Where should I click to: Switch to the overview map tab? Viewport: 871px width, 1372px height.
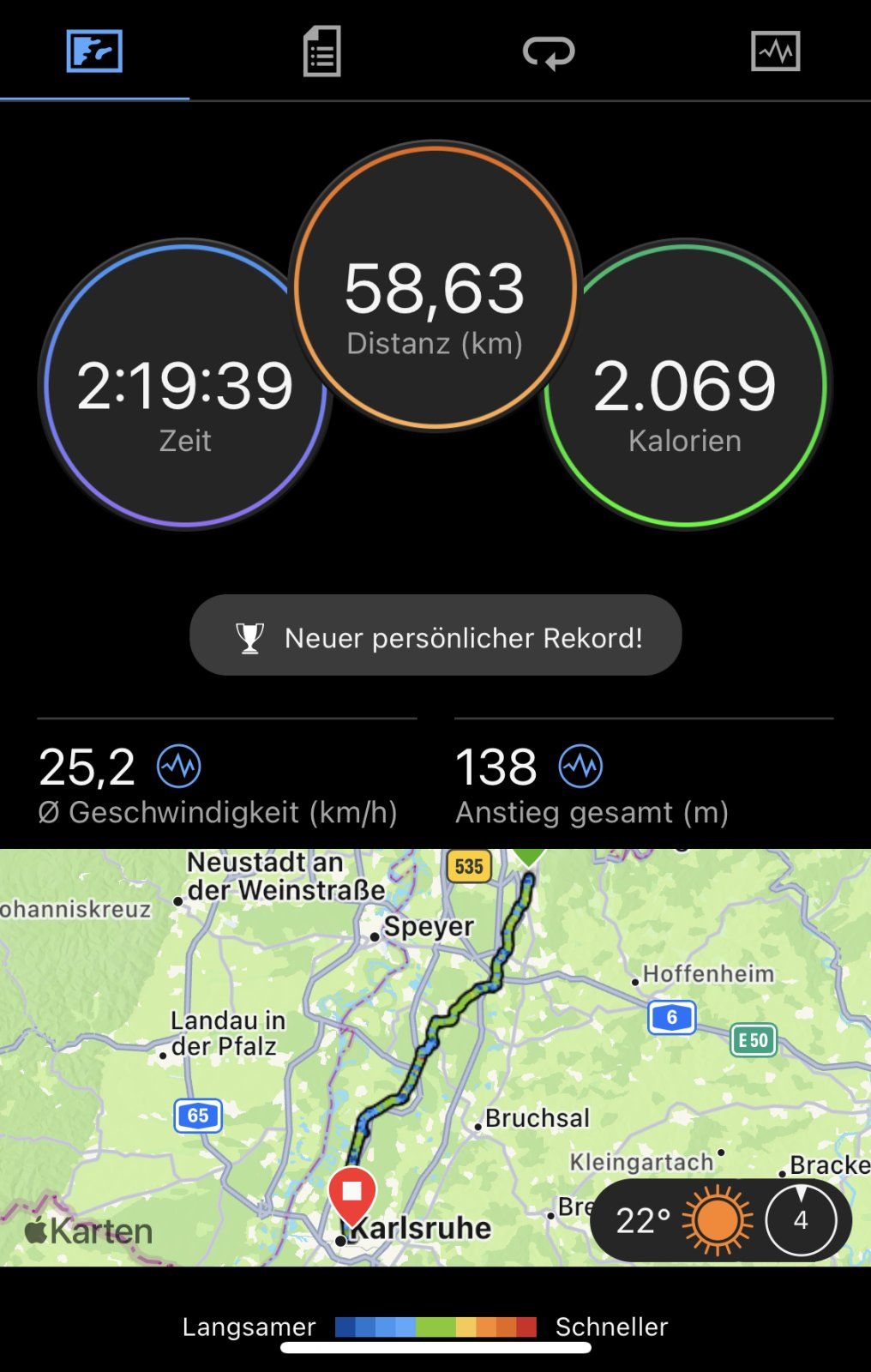tap(94, 51)
